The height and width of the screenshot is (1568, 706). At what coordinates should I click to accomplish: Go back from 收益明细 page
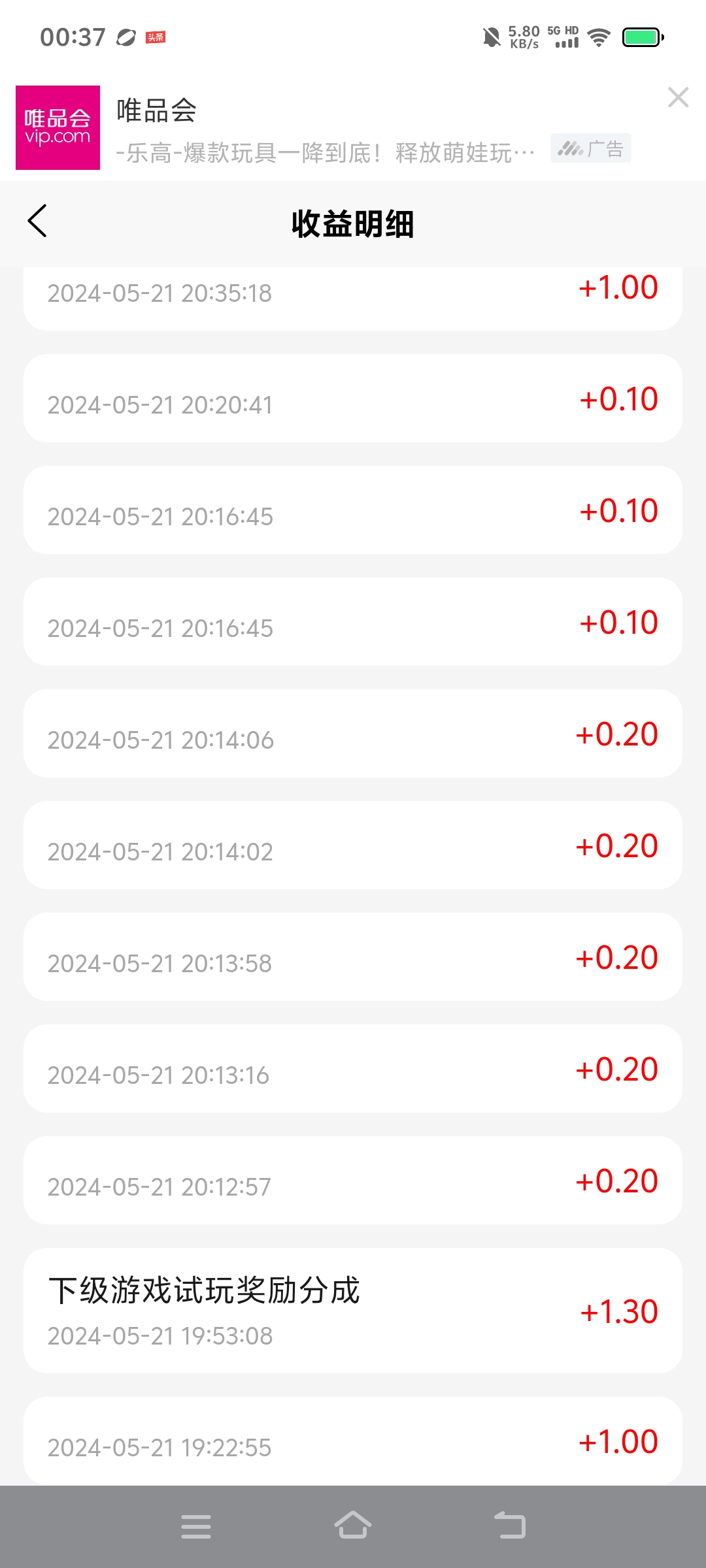[x=37, y=221]
